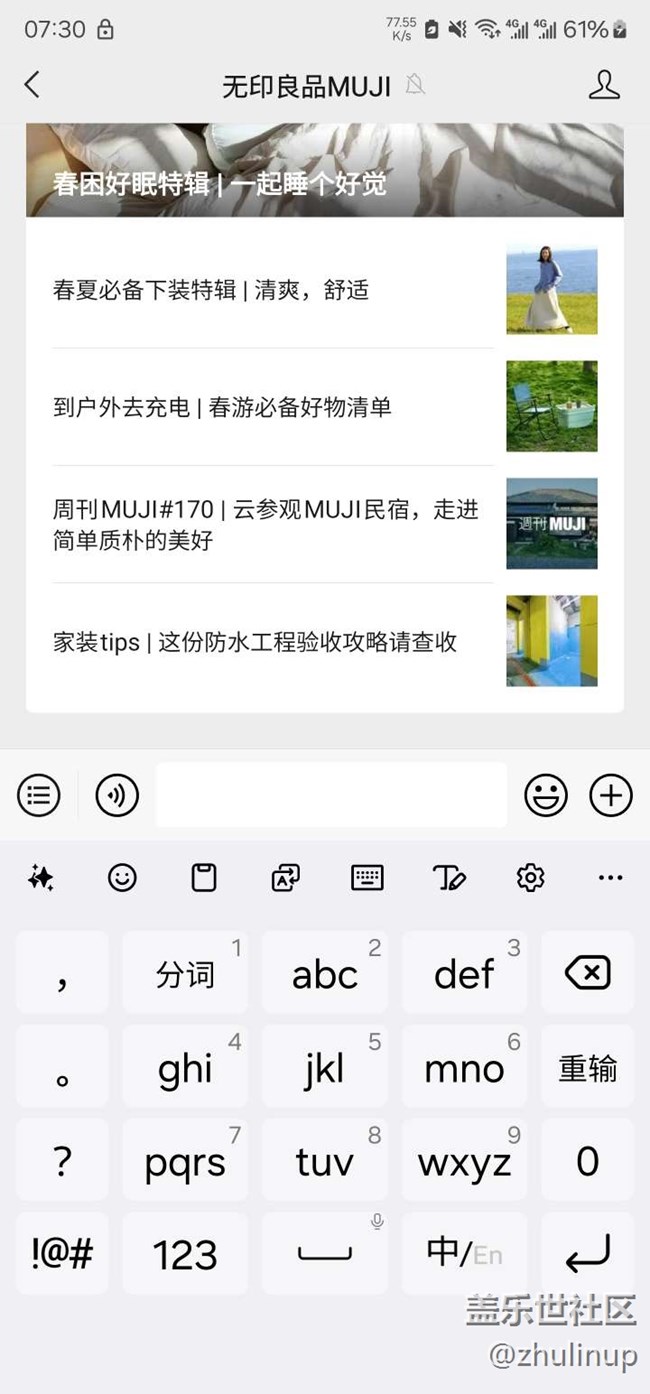Switch to the 123 numeric keyboard

[185, 1254]
